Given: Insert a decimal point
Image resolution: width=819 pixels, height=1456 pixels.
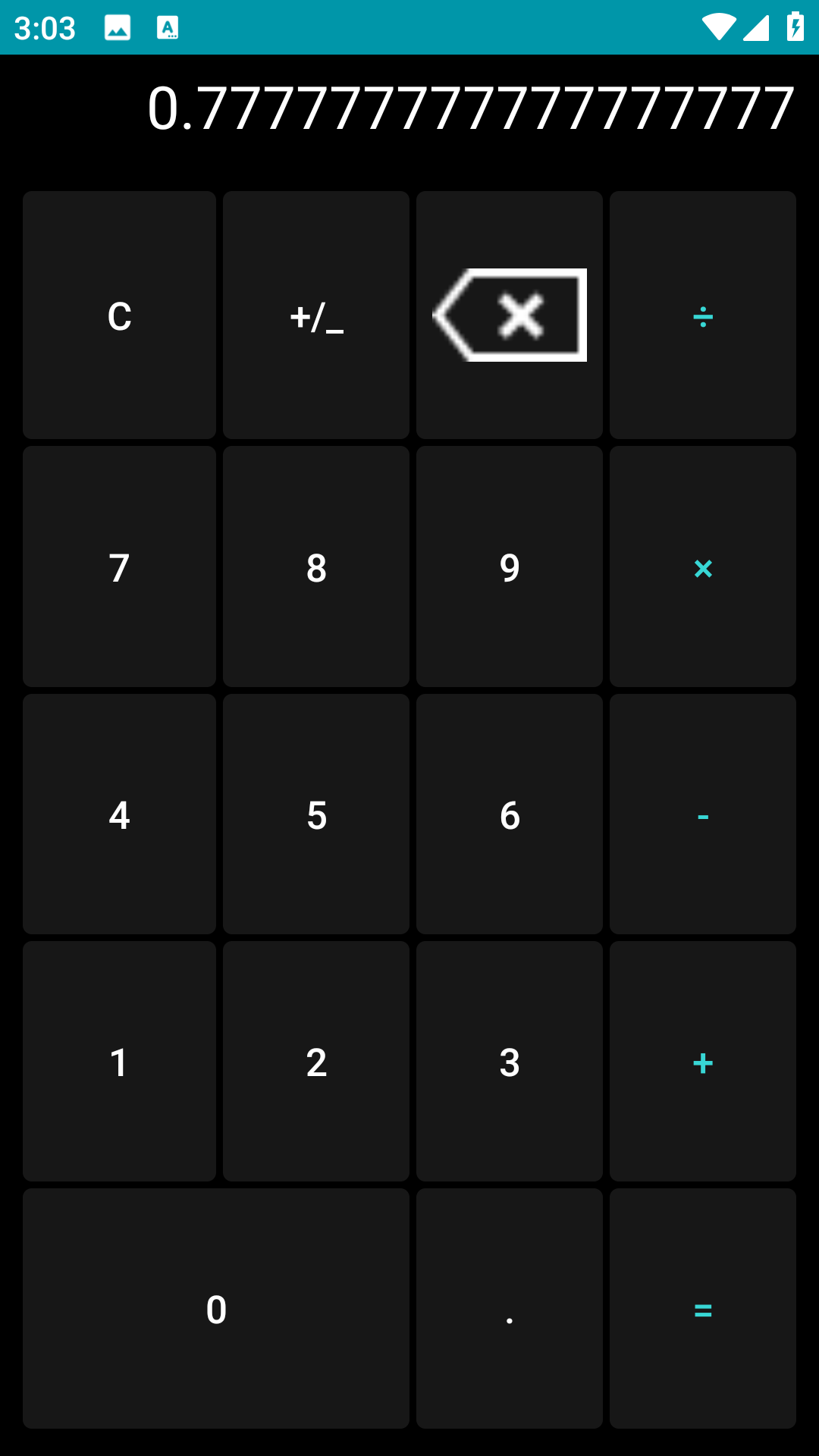Looking at the screenshot, I should (510, 1309).
